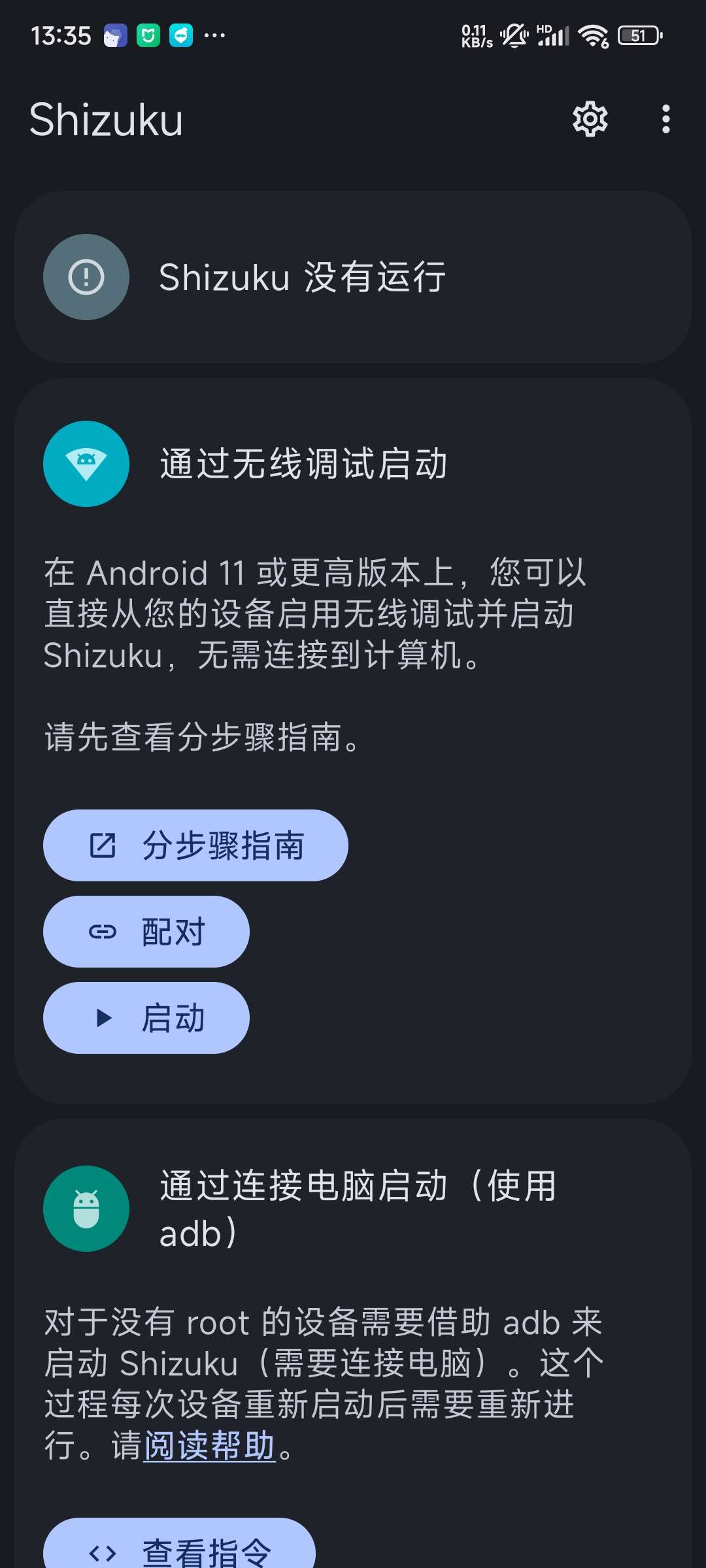
Task: Open the 阅读帮助 help link
Action: click(208, 1447)
